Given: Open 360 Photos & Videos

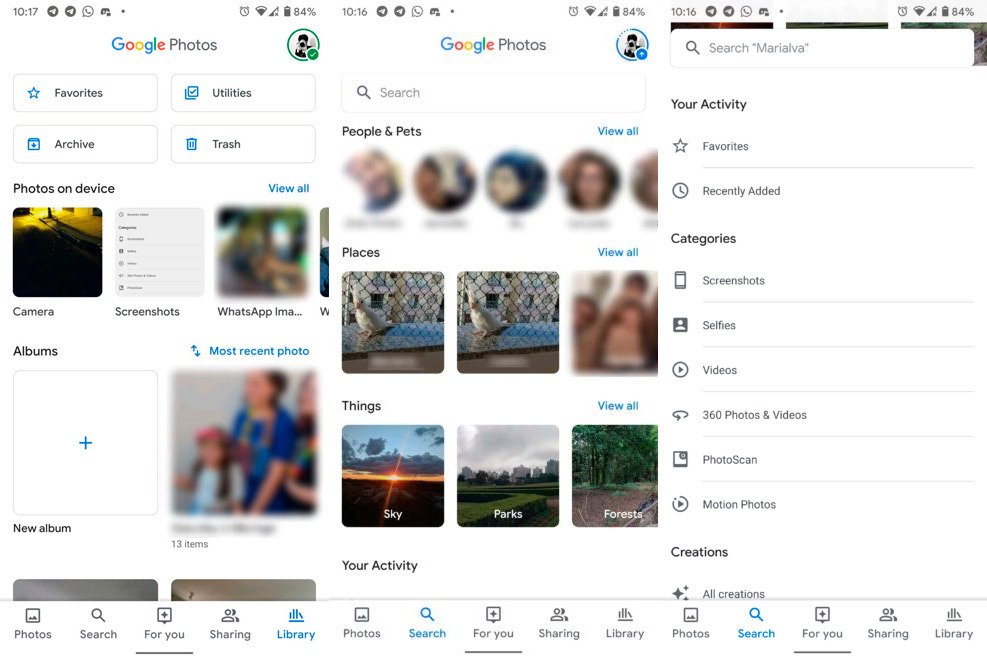Looking at the screenshot, I should pos(754,415).
